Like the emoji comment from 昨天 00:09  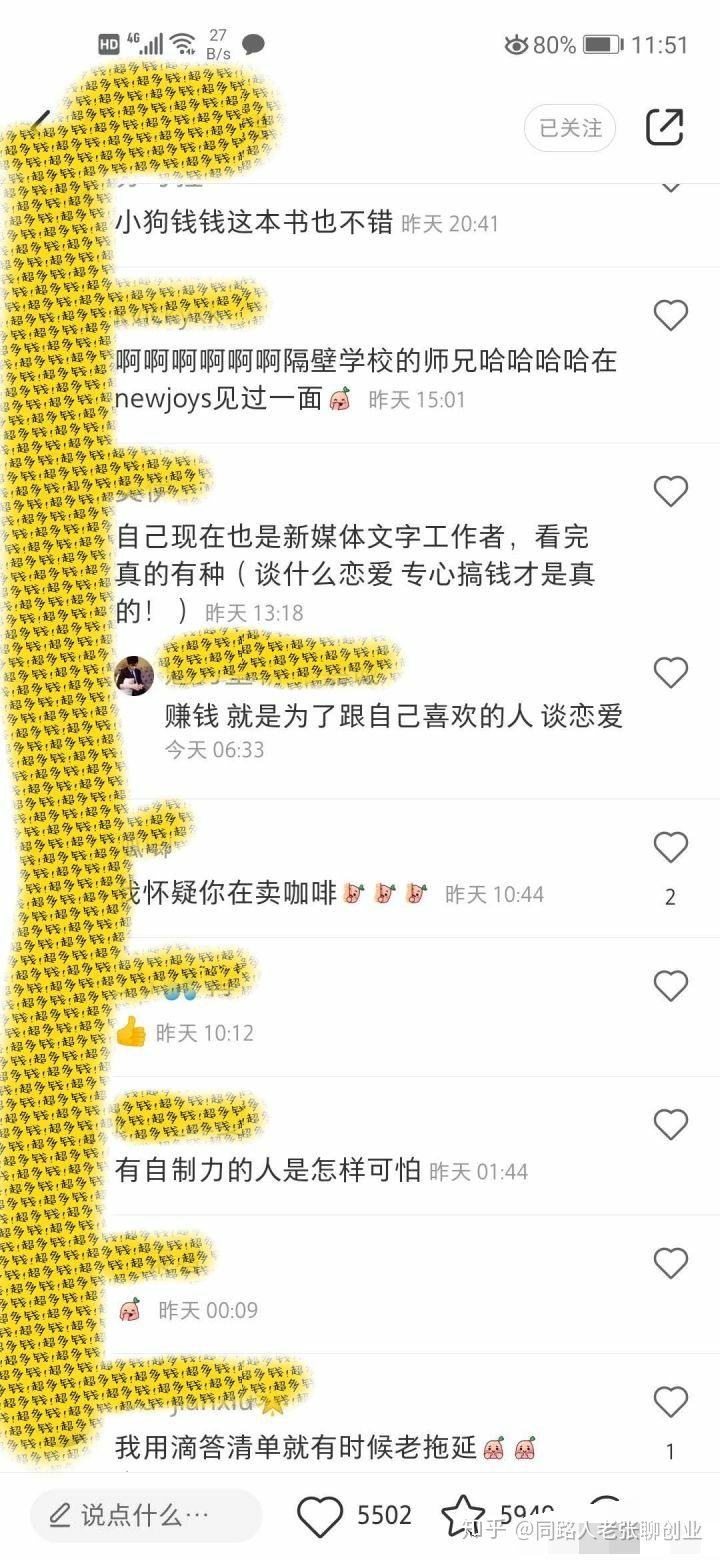point(670,1264)
